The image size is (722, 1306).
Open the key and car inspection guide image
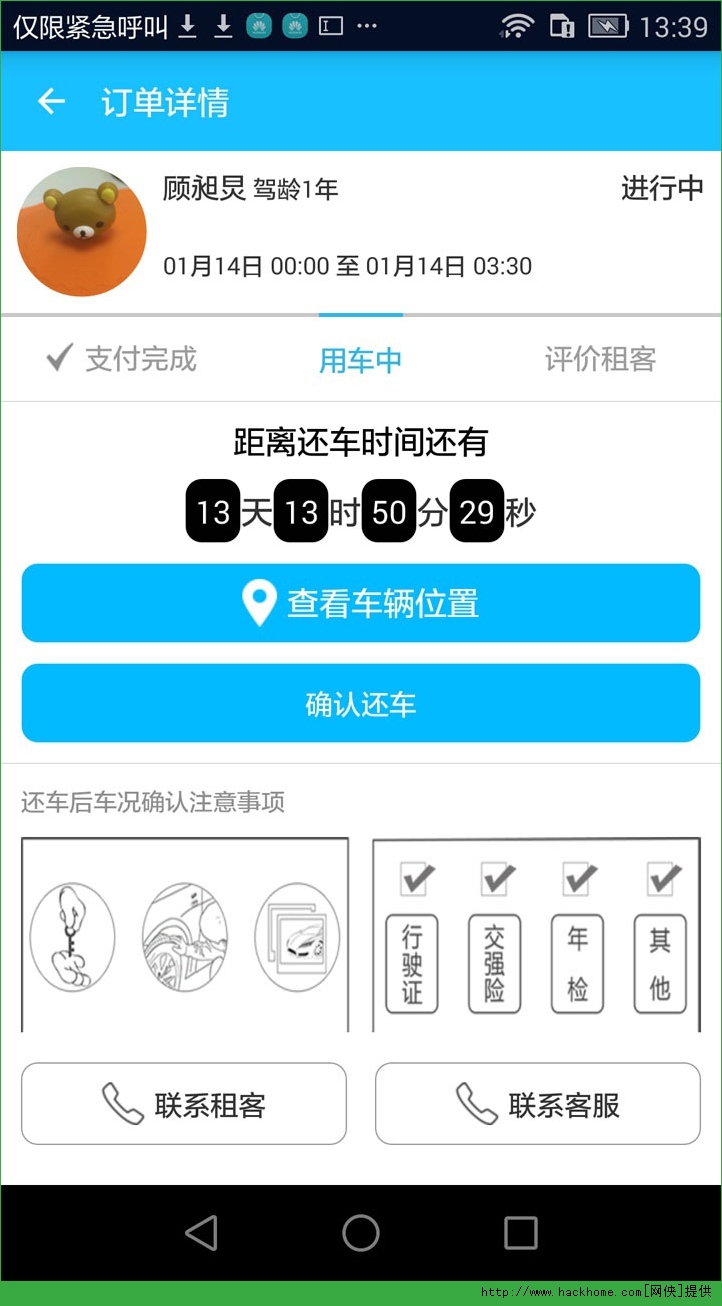pyautogui.click(x=185, y=934)
